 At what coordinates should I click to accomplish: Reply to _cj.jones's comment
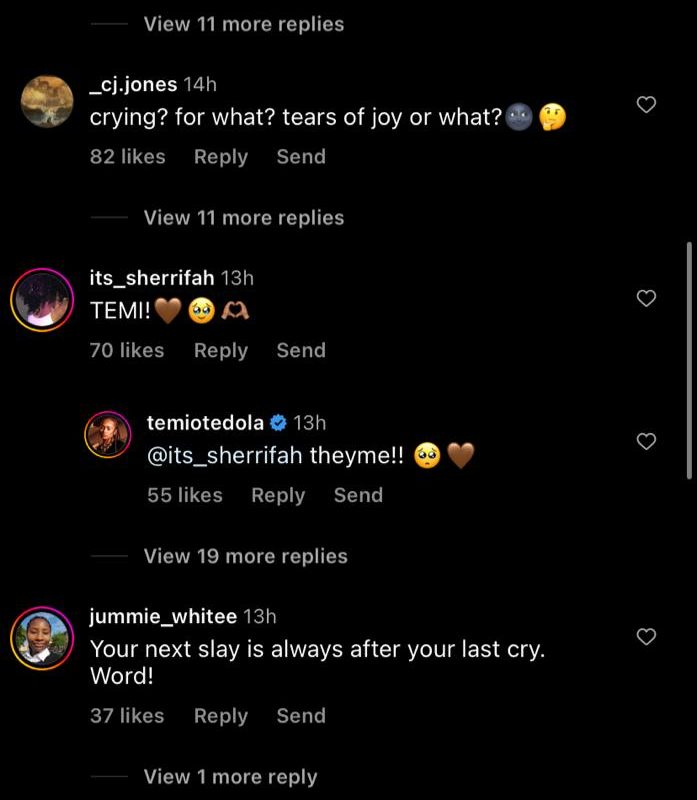(x=220, y=156)
